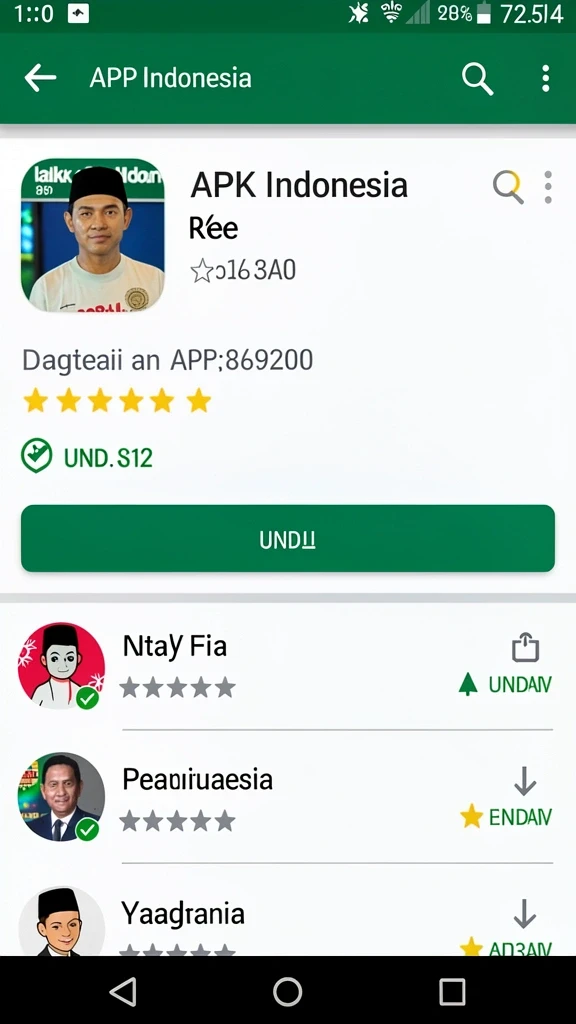Go back using the app bar arrow

click(x=40, y=78)
